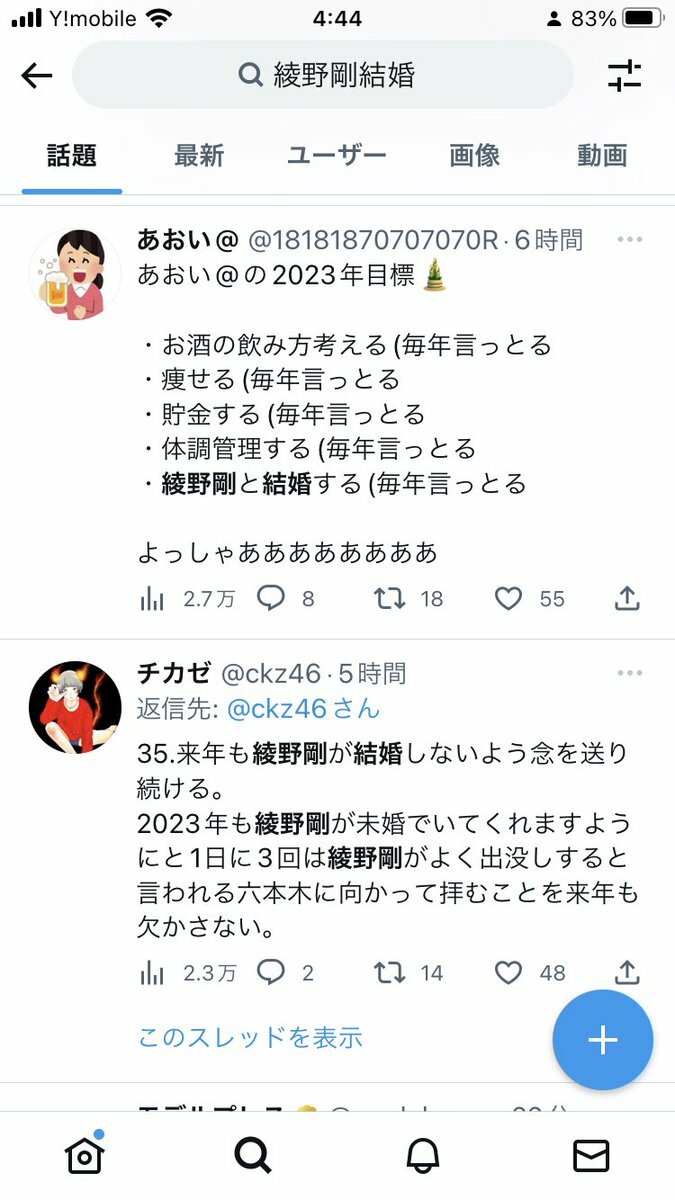675x1200 pixels.
Task: Open あおい@'s profile picture
Action: 75,274
